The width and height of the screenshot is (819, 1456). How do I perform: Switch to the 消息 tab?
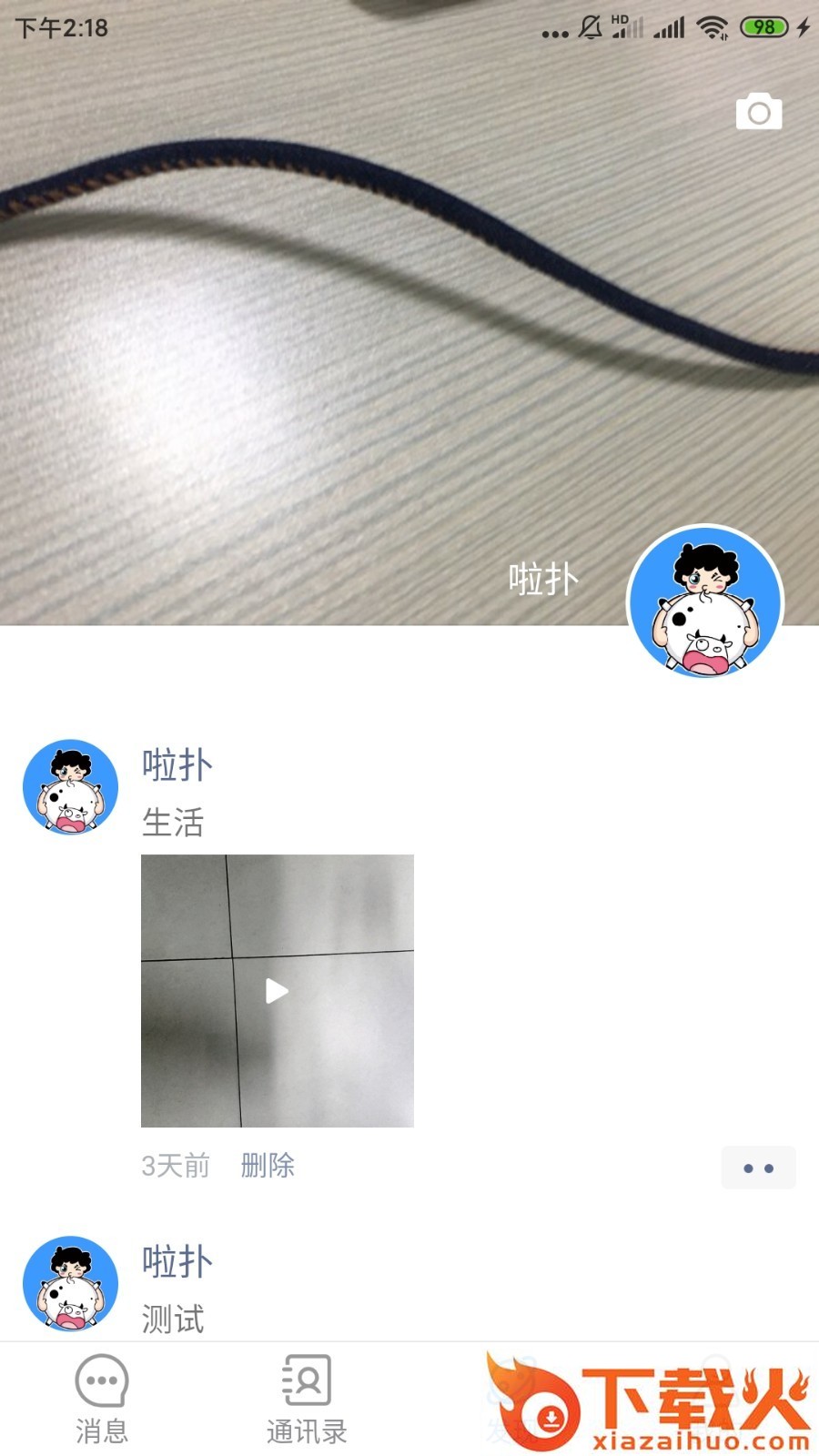(101, 1399)
